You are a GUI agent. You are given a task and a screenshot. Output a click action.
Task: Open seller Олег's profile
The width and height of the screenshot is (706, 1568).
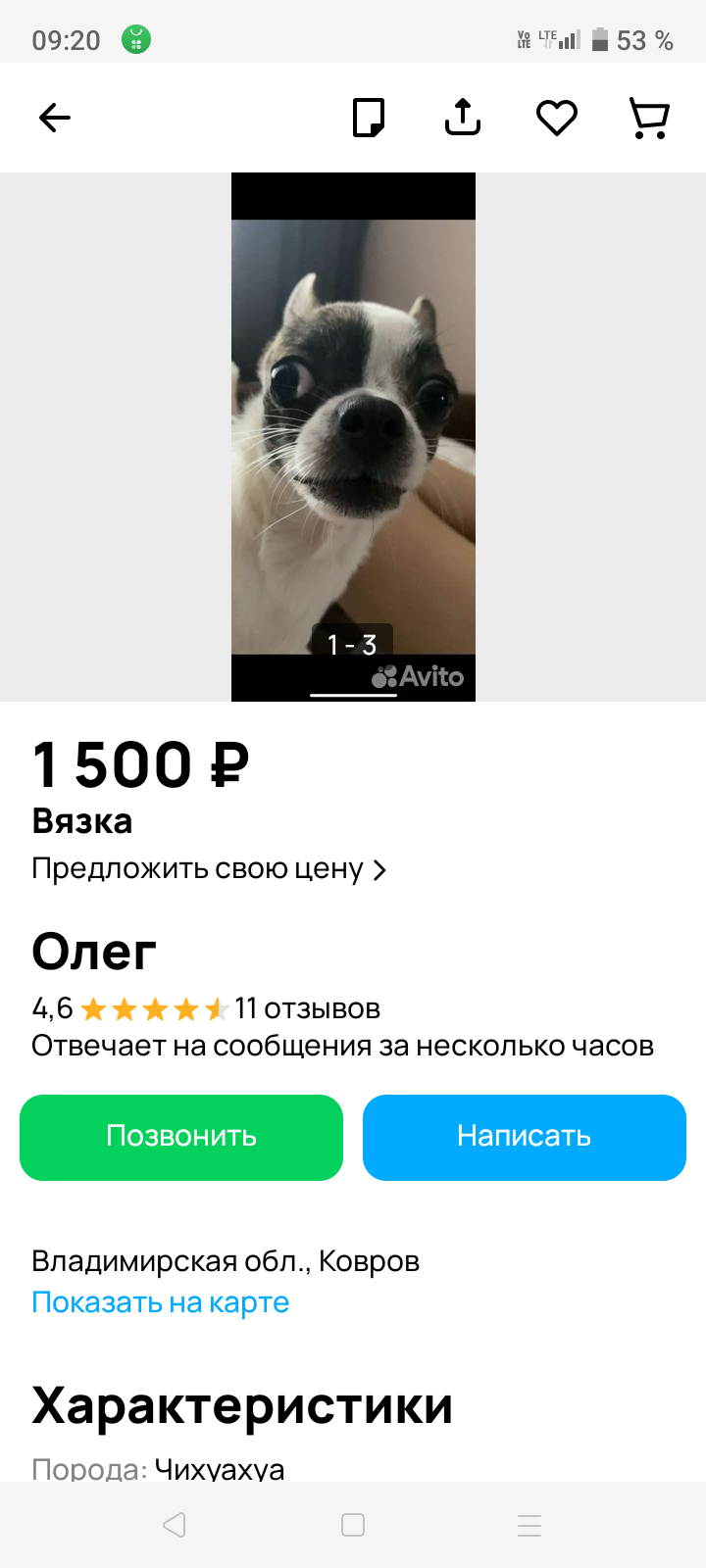94,952
